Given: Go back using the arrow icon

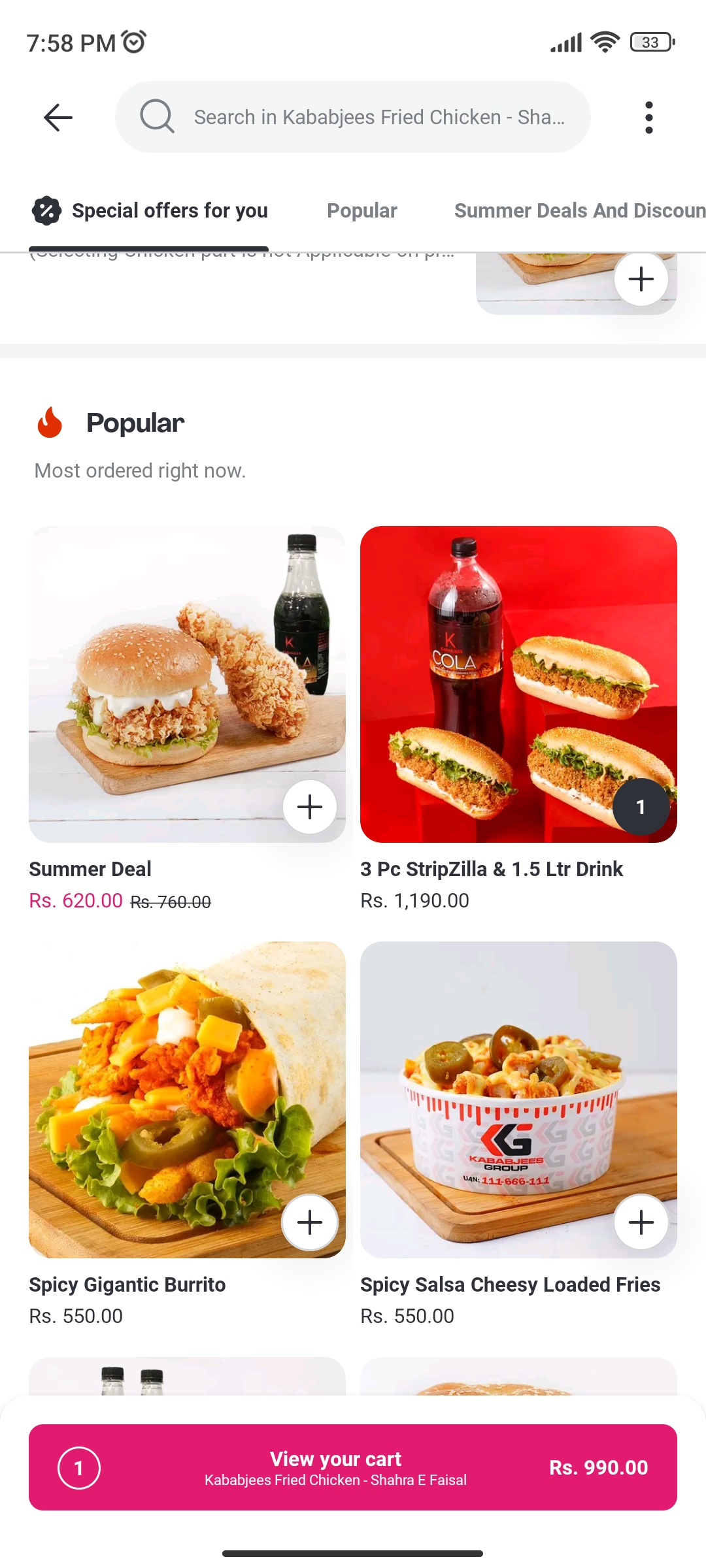Looking at the screenshot, I should [58, 118].
